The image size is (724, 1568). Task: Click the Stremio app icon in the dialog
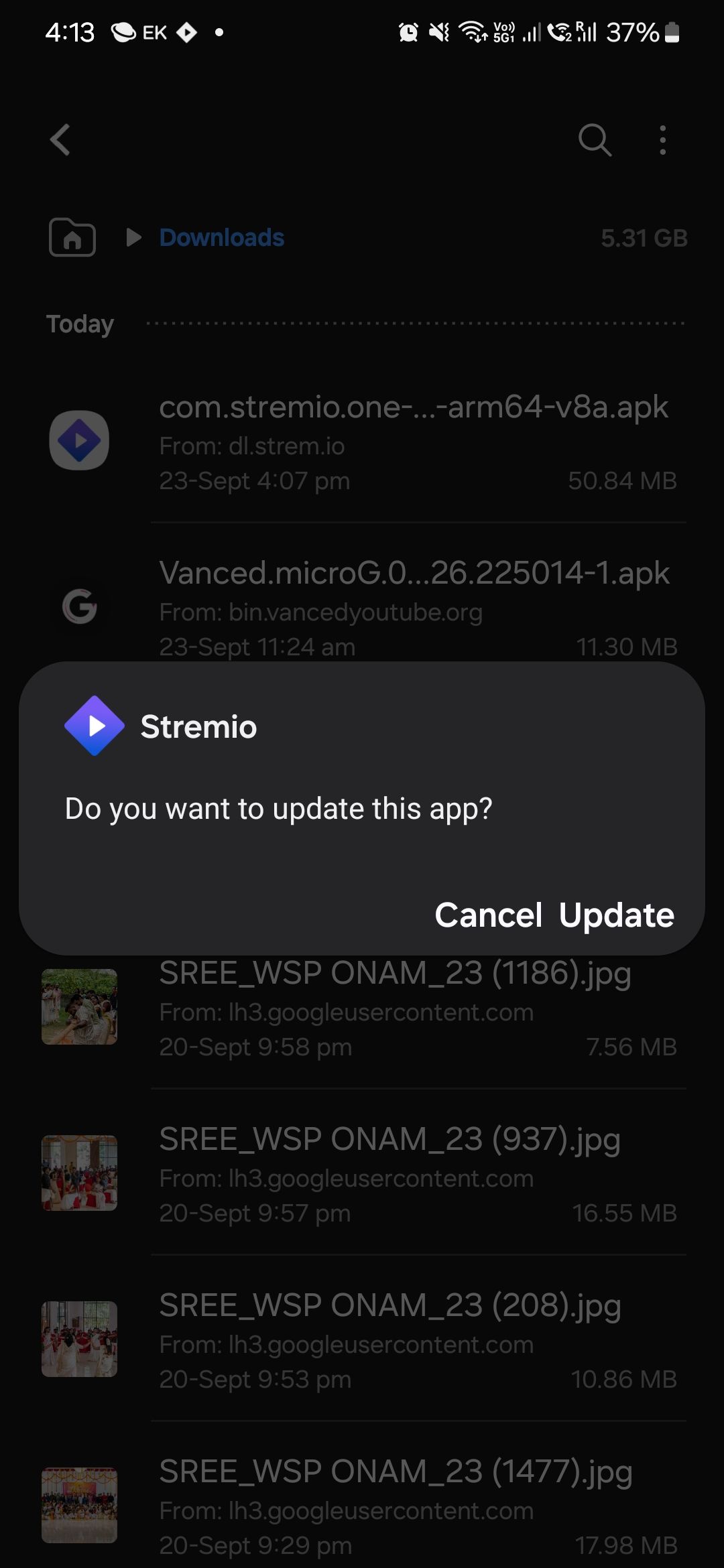[95, 725]
